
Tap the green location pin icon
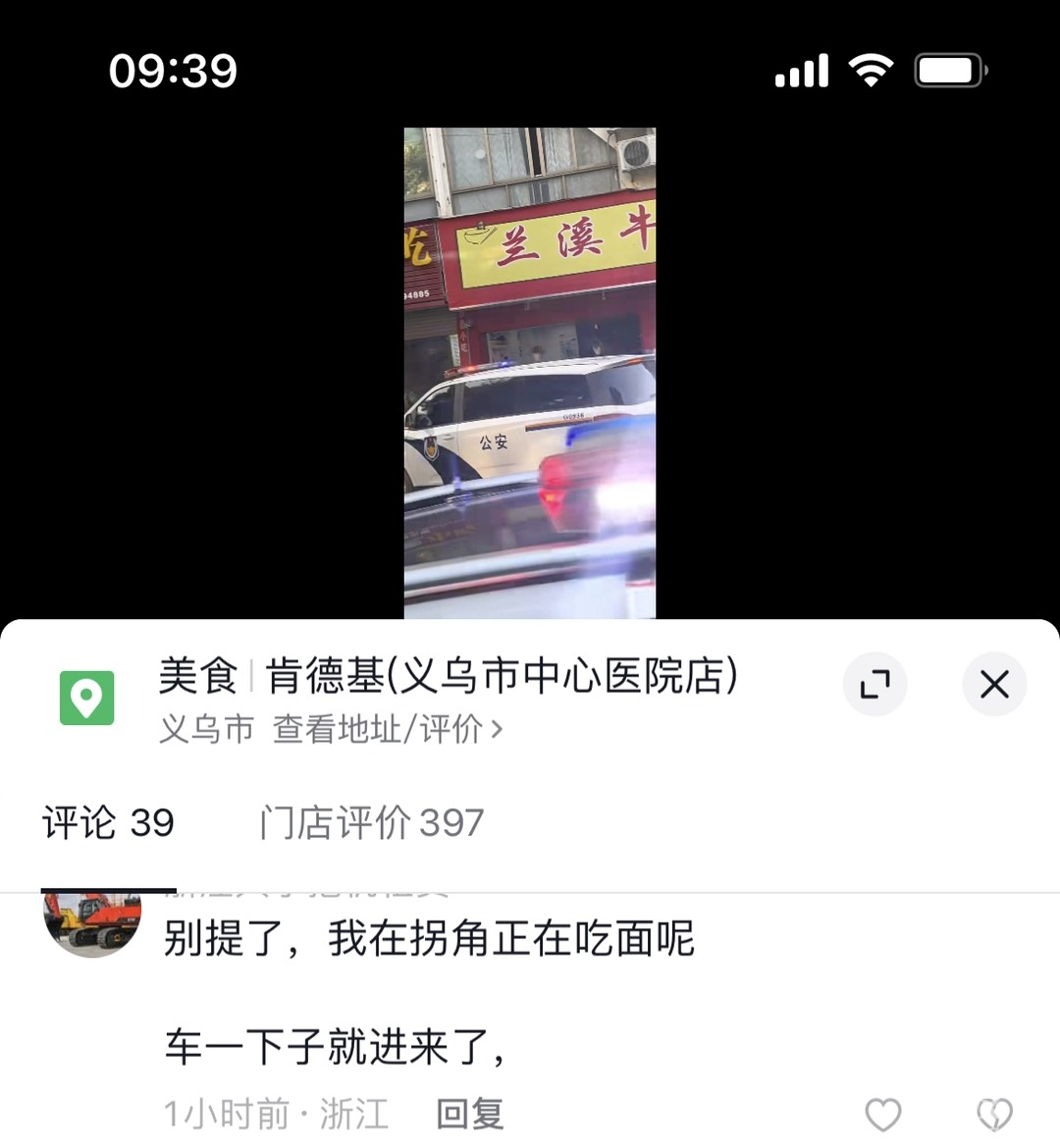pos(87,698)
